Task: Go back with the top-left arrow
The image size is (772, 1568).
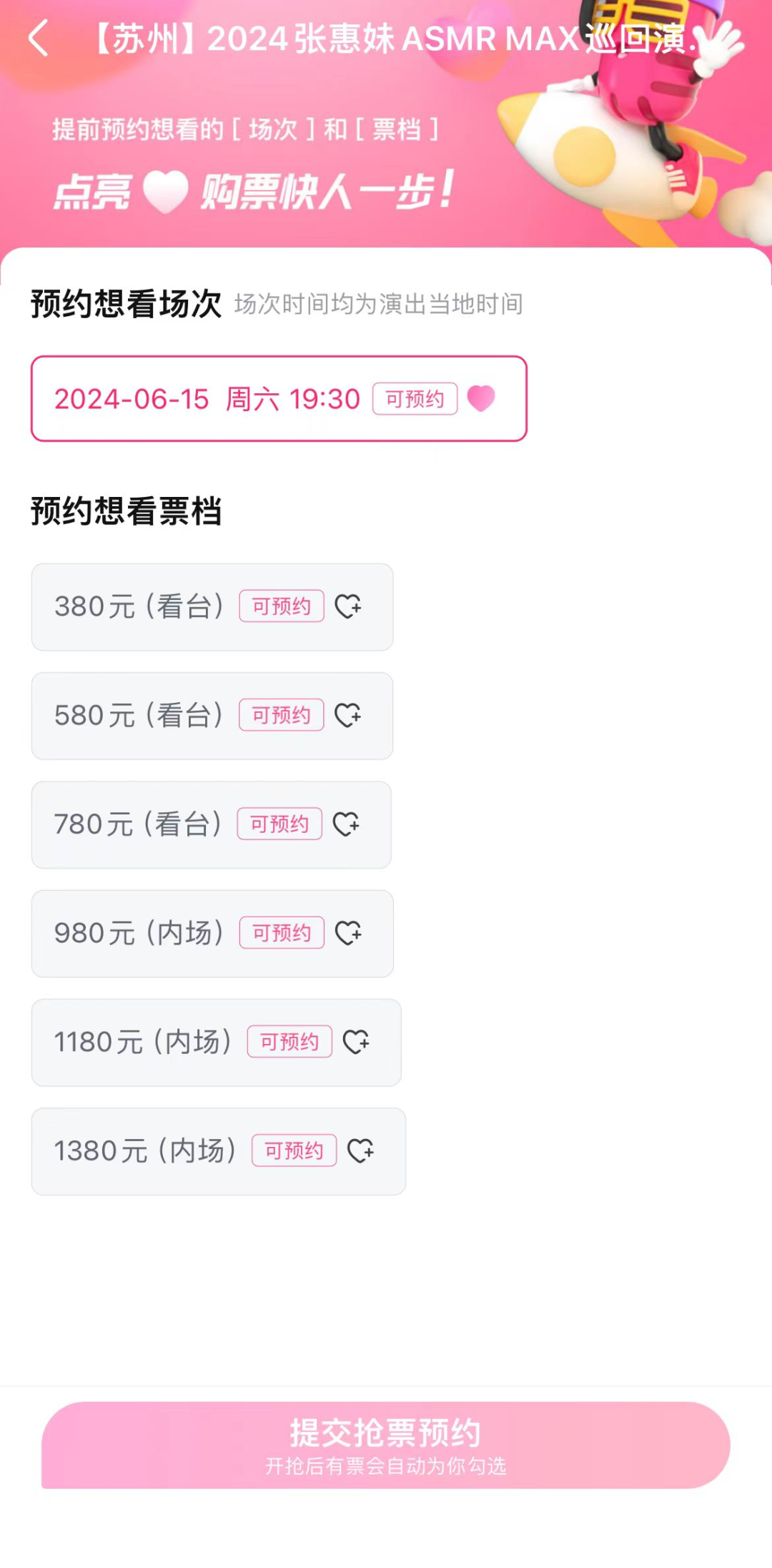Action: point(39,39)
